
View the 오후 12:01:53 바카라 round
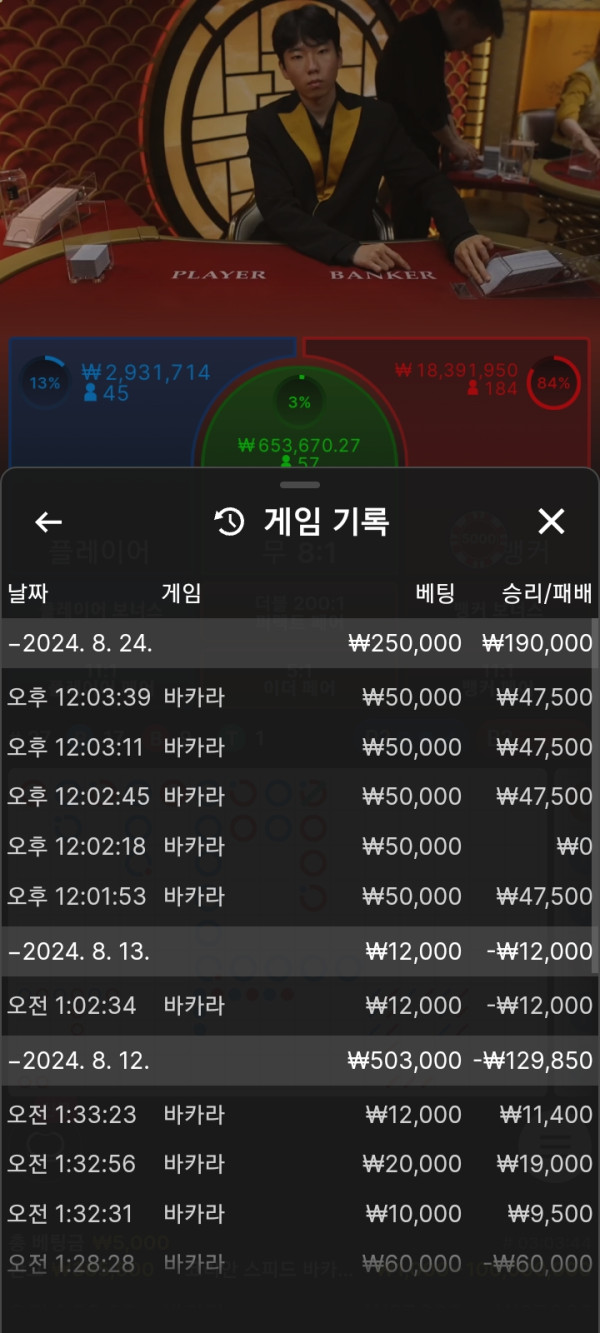(300, 896)
